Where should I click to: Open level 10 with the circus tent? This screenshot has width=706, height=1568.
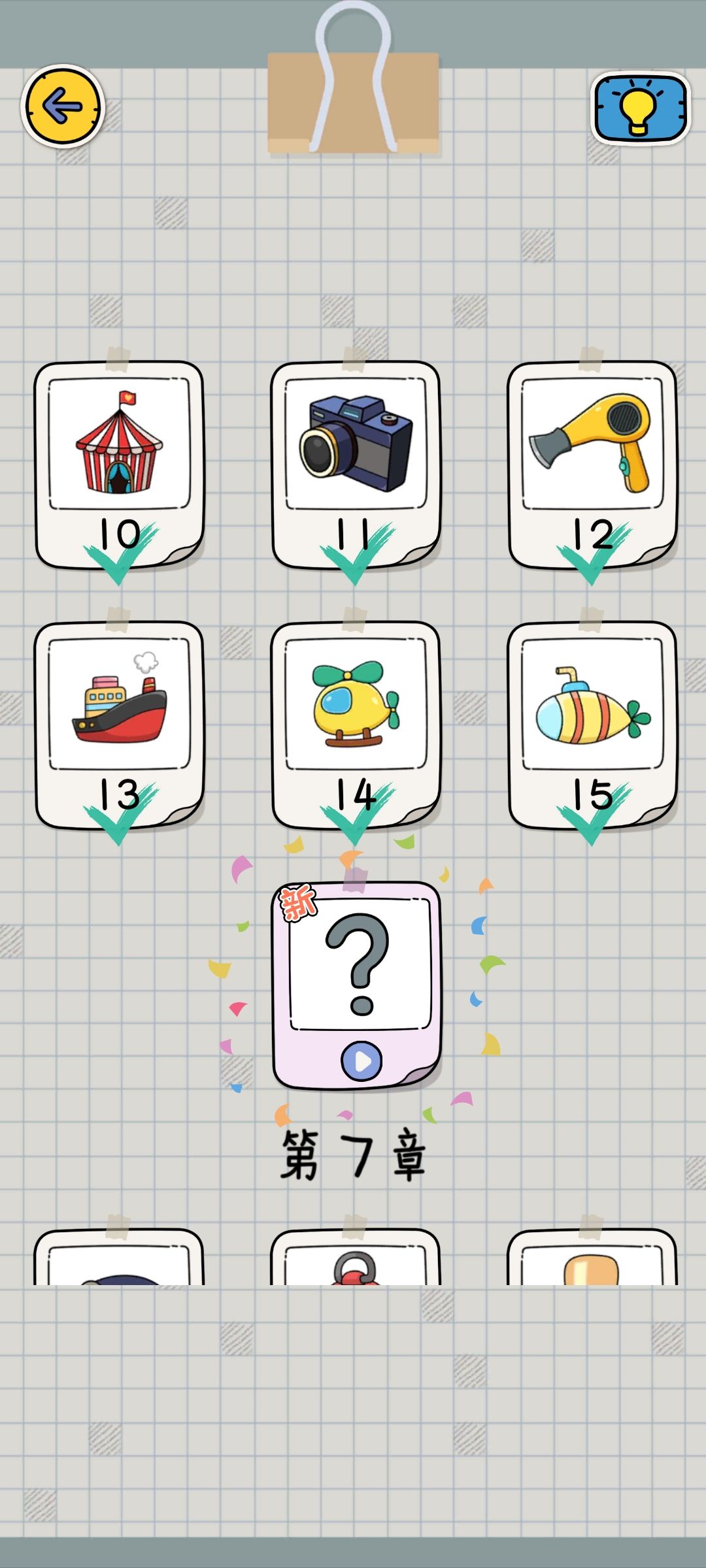click(119, 465)
